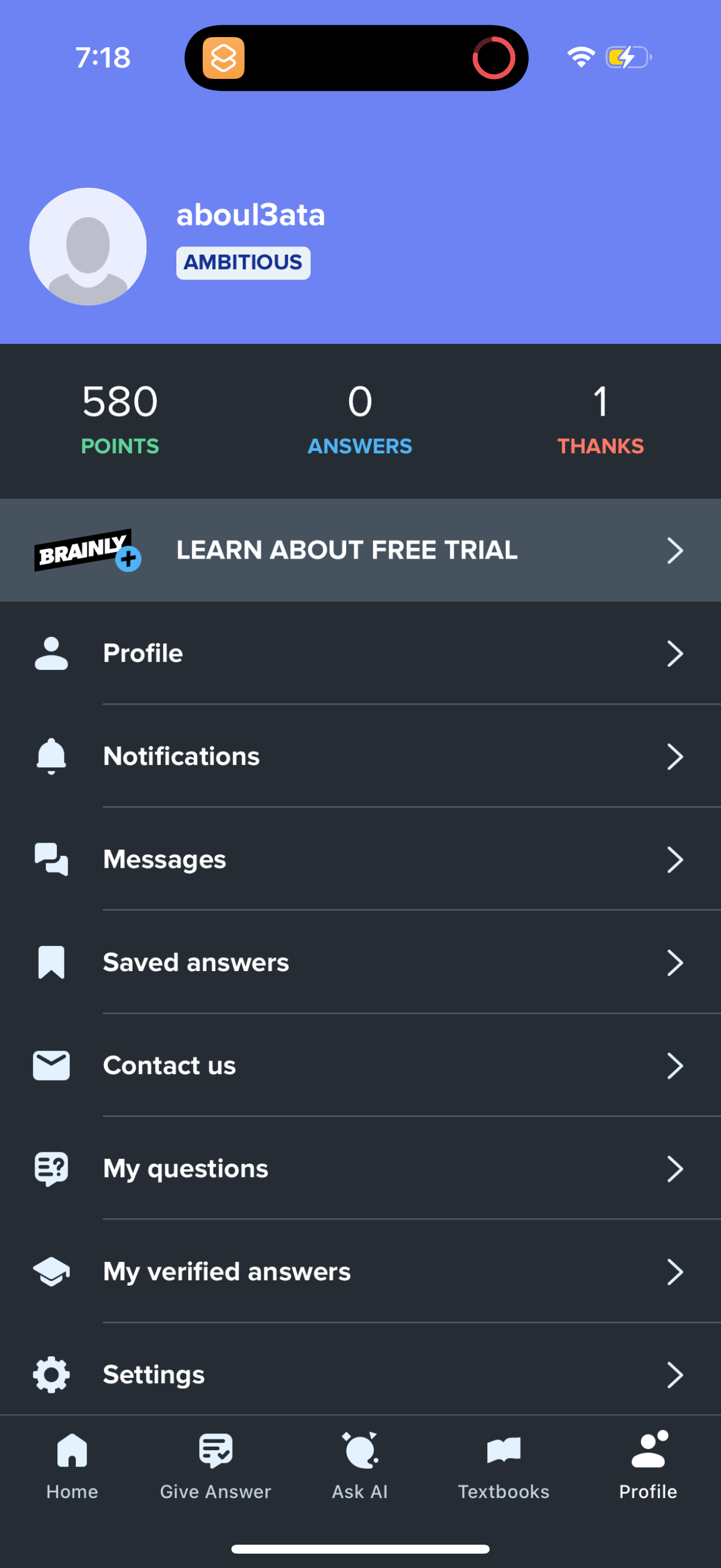The height and width of the screenshot is (1568, 721).
Task: Expand the Notifications chevron arrow
Action: pyautogui.click(x=676, y=756)
